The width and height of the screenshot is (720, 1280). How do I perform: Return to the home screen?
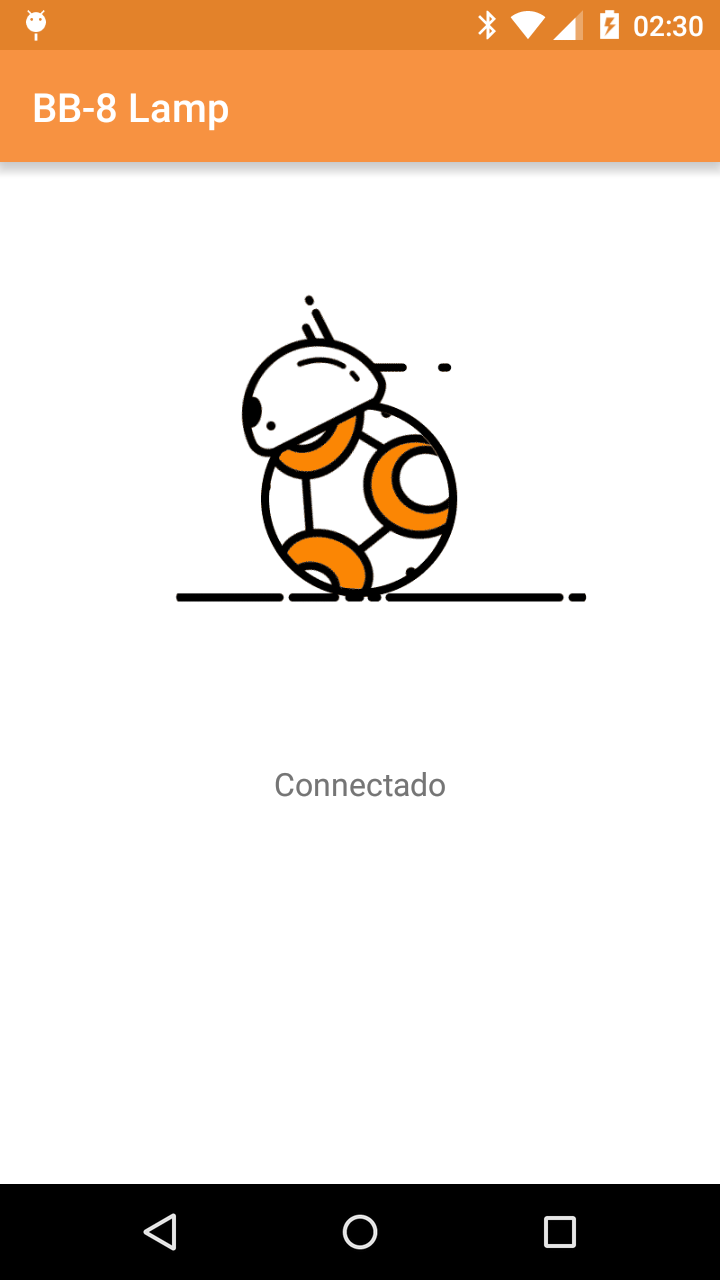pyautogui.click(x=360, y=1232)
